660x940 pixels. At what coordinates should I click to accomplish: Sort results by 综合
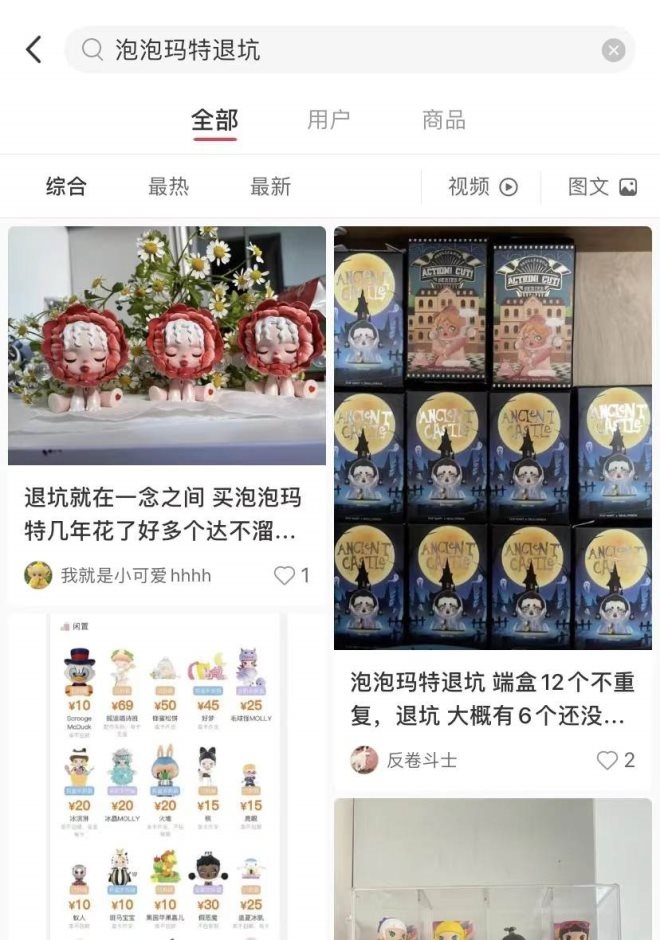tap(67, 186)
